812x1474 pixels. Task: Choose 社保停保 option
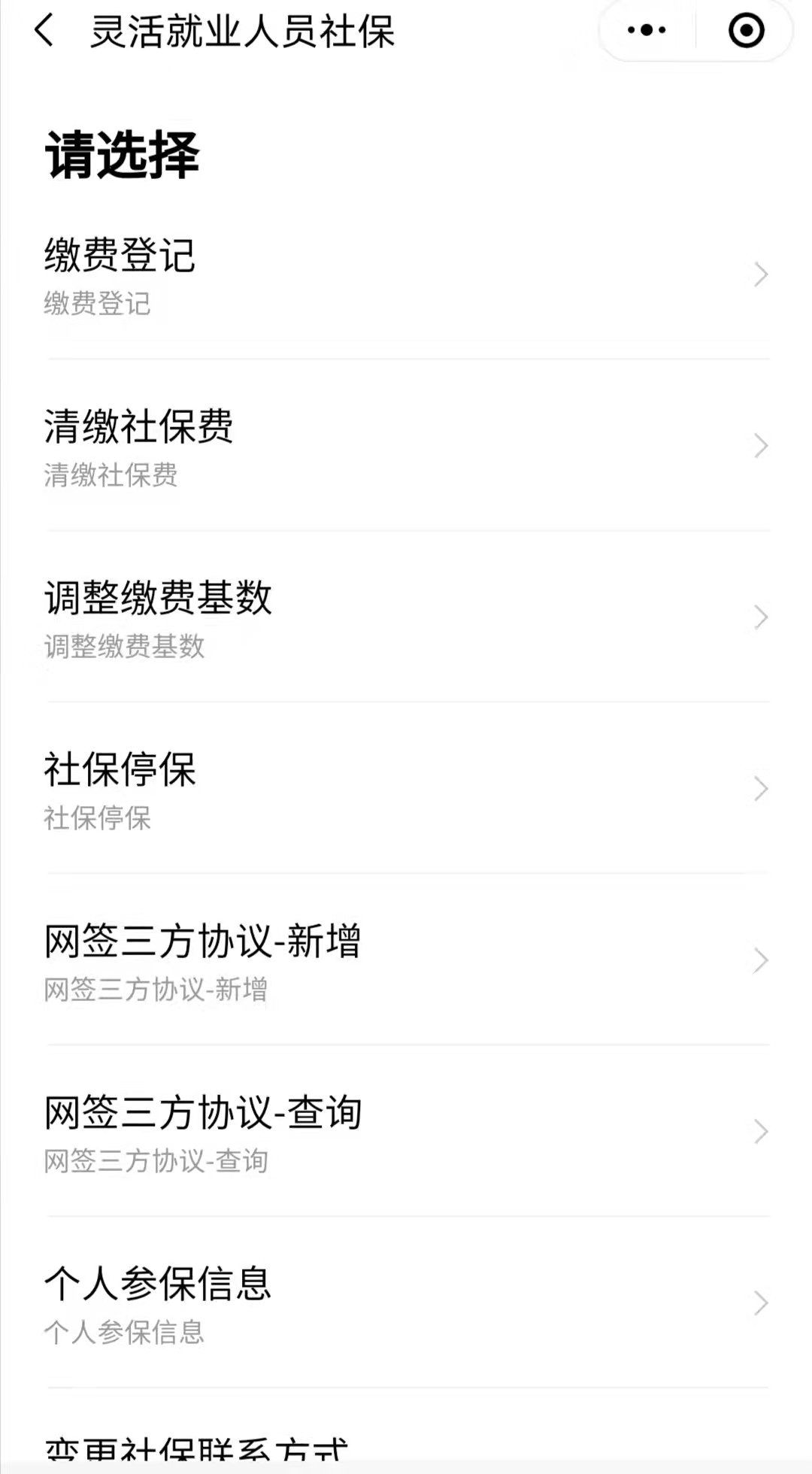tap(406, 789)
